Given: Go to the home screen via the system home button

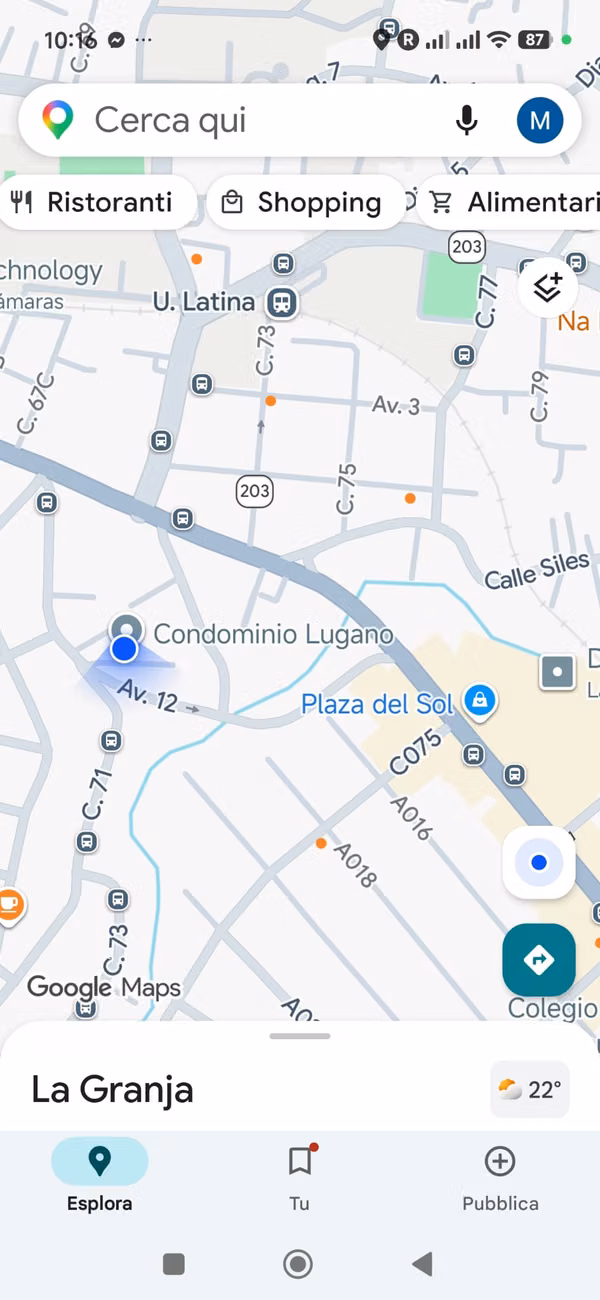Looking at the screenshot, I should click(298, 1264).
